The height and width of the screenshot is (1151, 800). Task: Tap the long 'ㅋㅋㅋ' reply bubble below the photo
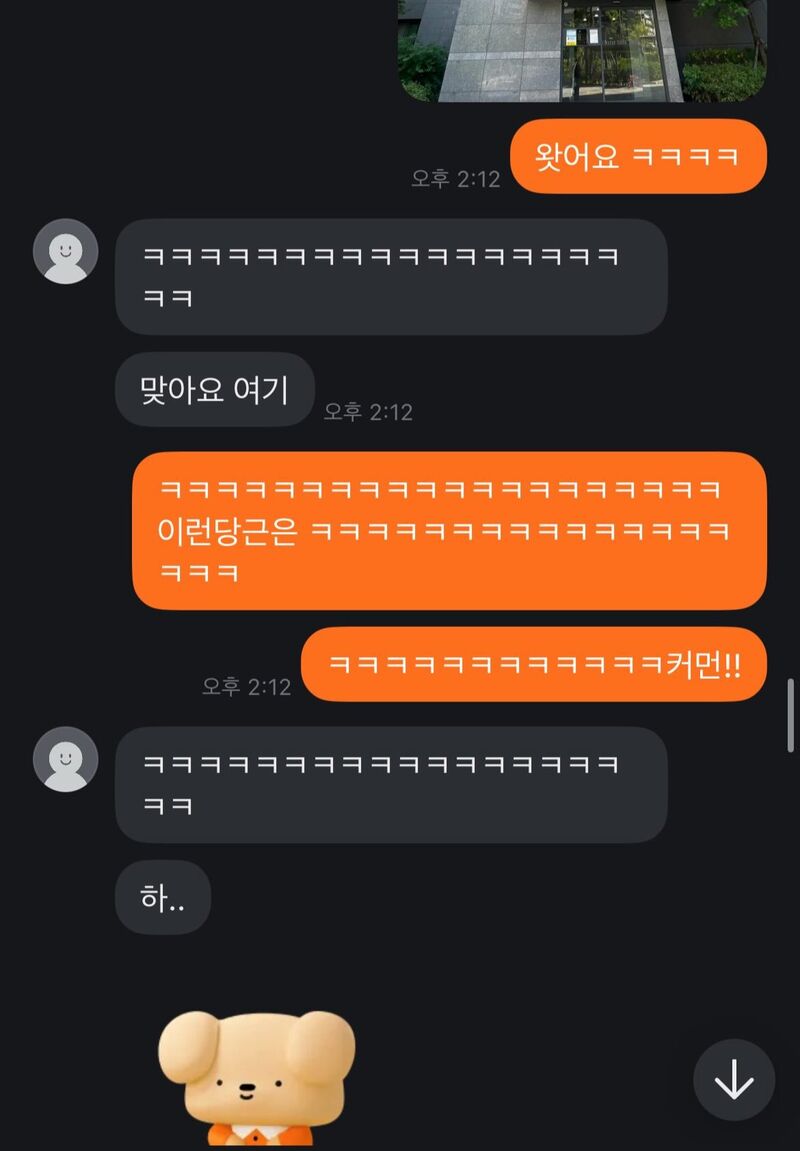[x=390, y=278]
